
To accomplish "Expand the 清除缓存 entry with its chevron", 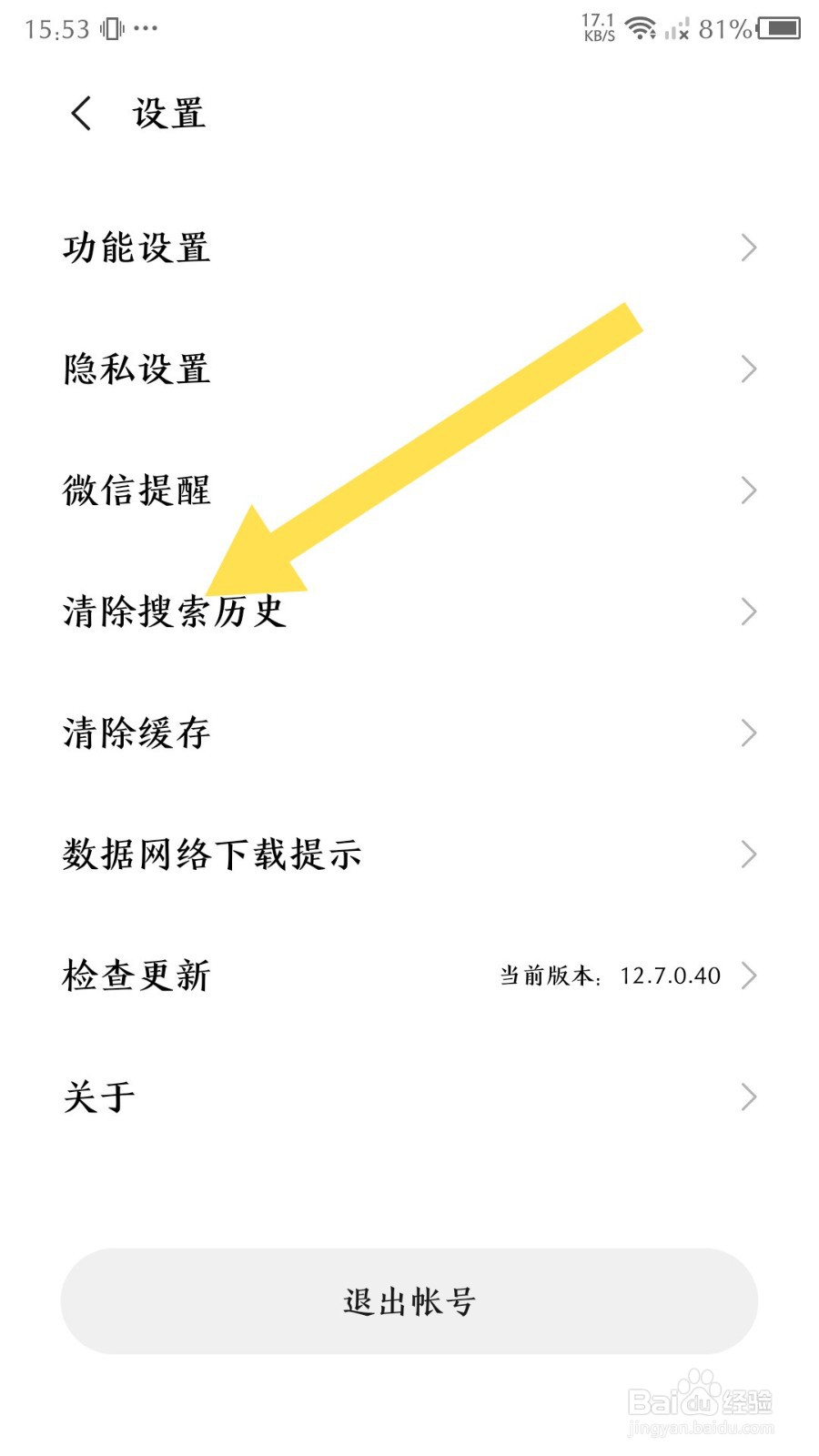I will pos(748,733).
